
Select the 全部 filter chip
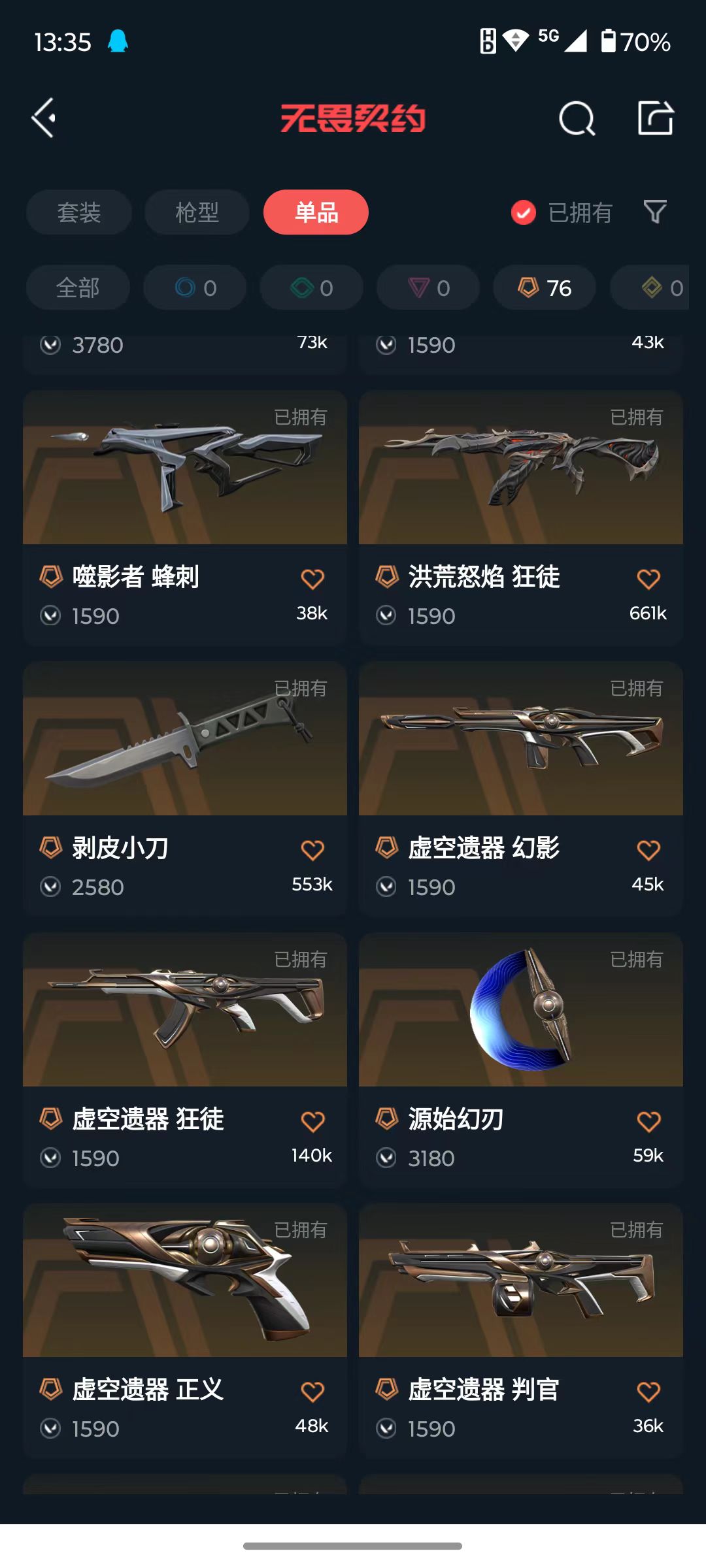coord(78,287)
